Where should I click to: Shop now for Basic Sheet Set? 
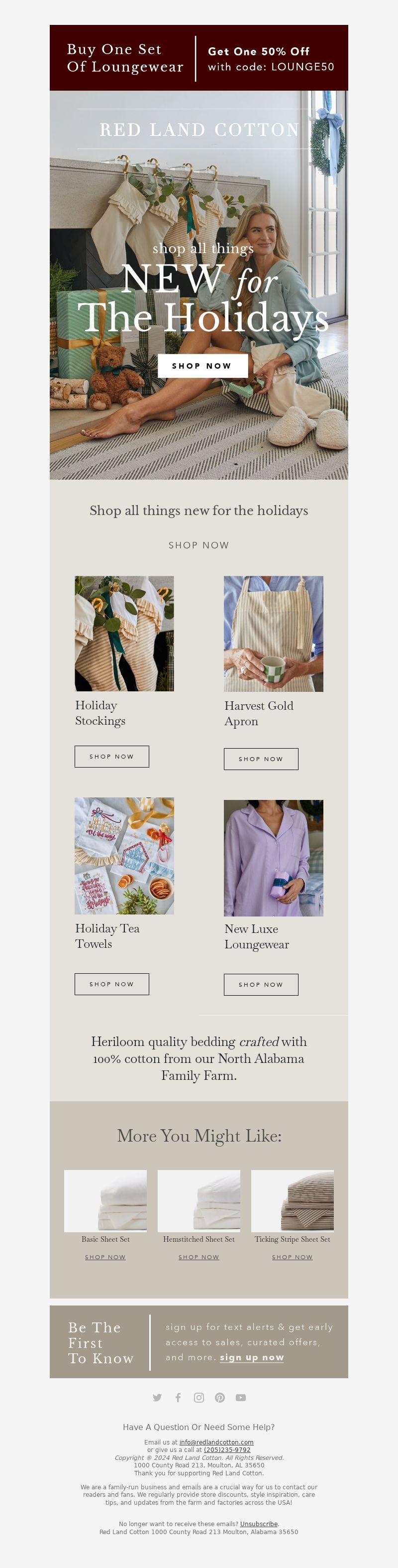click(105, 1257)
